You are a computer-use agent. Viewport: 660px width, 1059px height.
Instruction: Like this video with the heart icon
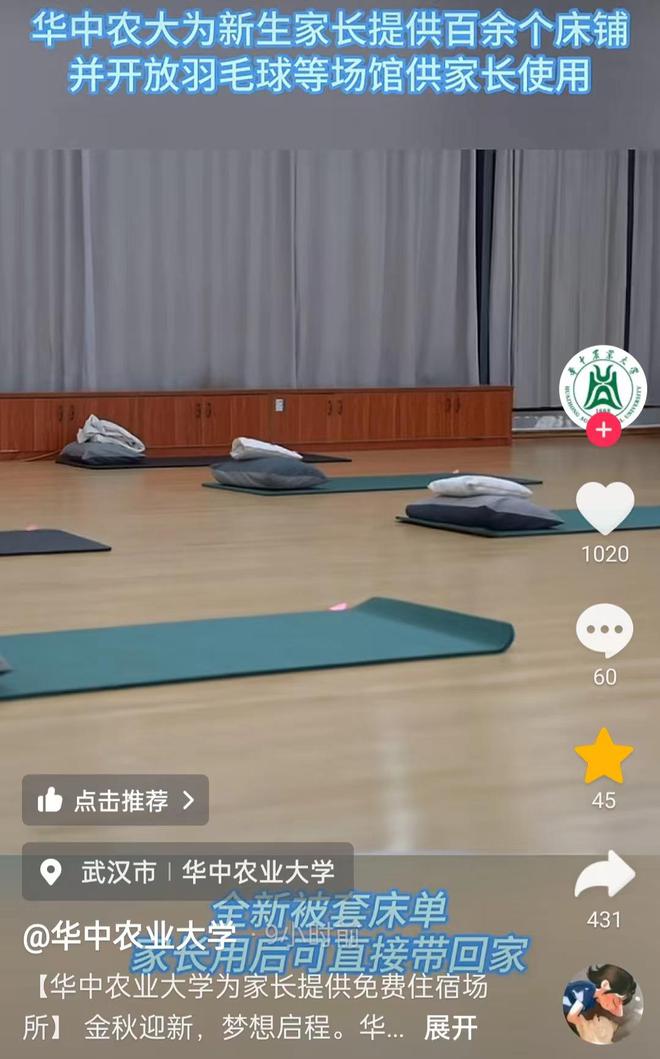604,509
